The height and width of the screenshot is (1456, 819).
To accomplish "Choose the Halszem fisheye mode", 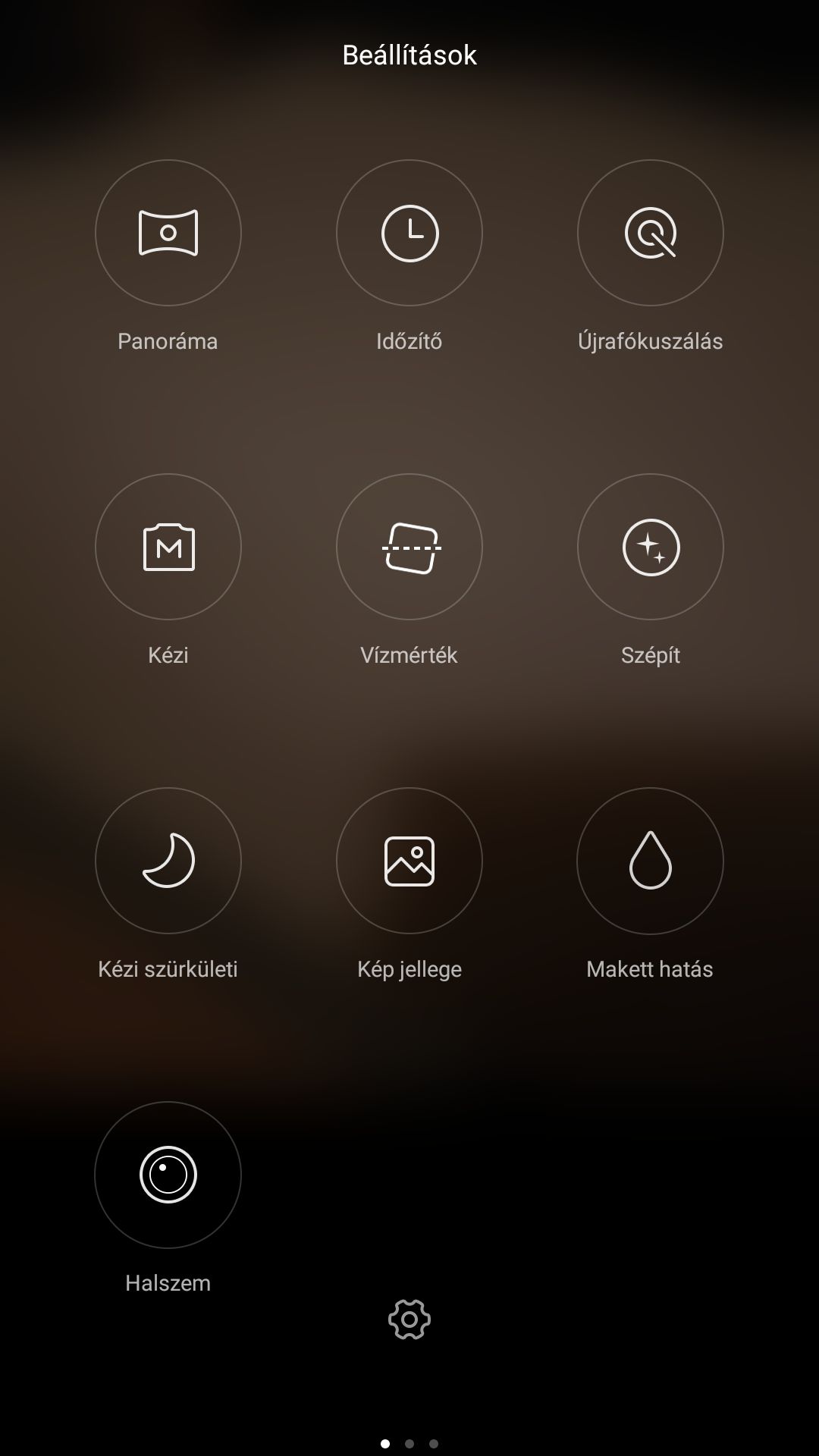I will (168, 1175).
